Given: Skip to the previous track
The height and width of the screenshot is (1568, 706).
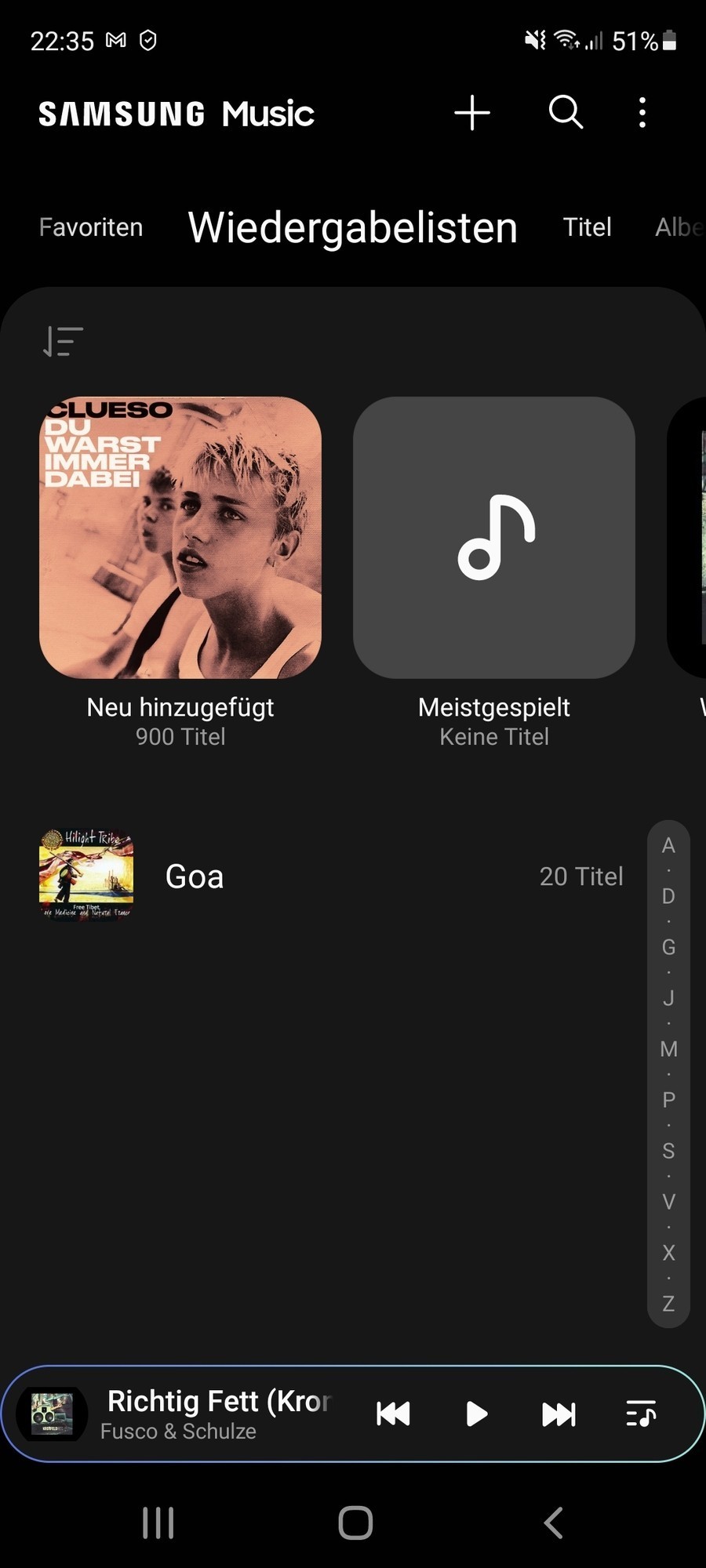Looking at the screenshot, I should point(393,1414).
